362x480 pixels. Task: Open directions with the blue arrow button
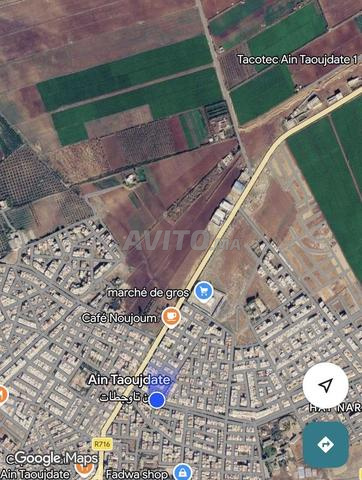coord(326,444)
